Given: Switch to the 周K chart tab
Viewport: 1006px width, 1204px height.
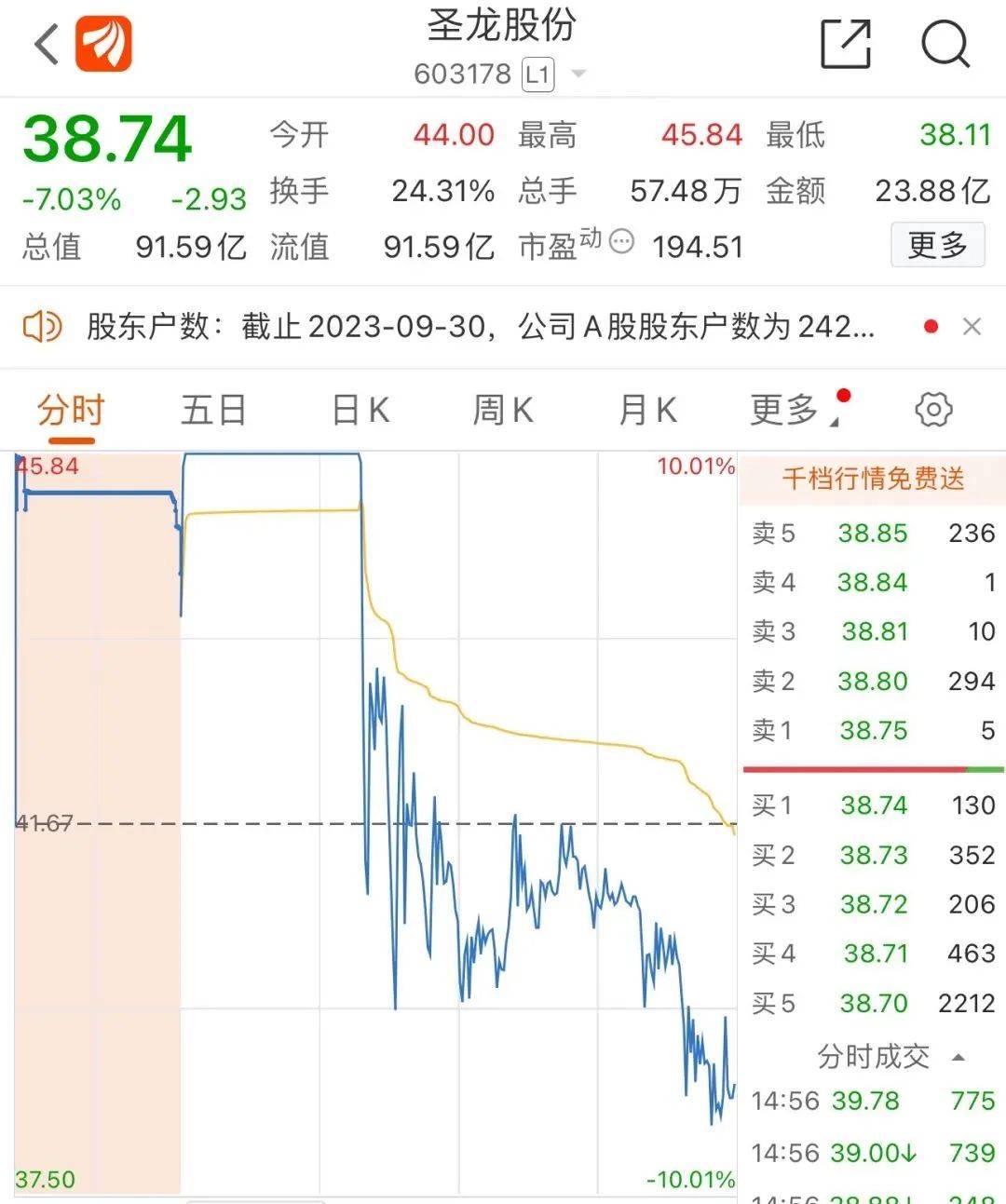Looking at the screenshot, I should (x=502, y=410).
